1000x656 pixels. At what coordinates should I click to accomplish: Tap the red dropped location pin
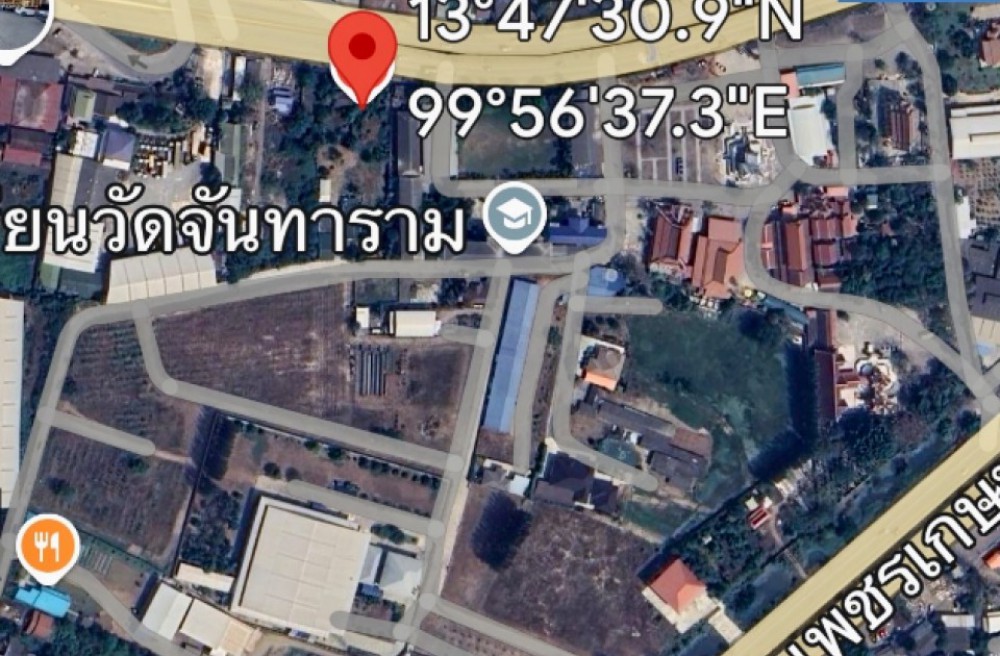point(362,50)
